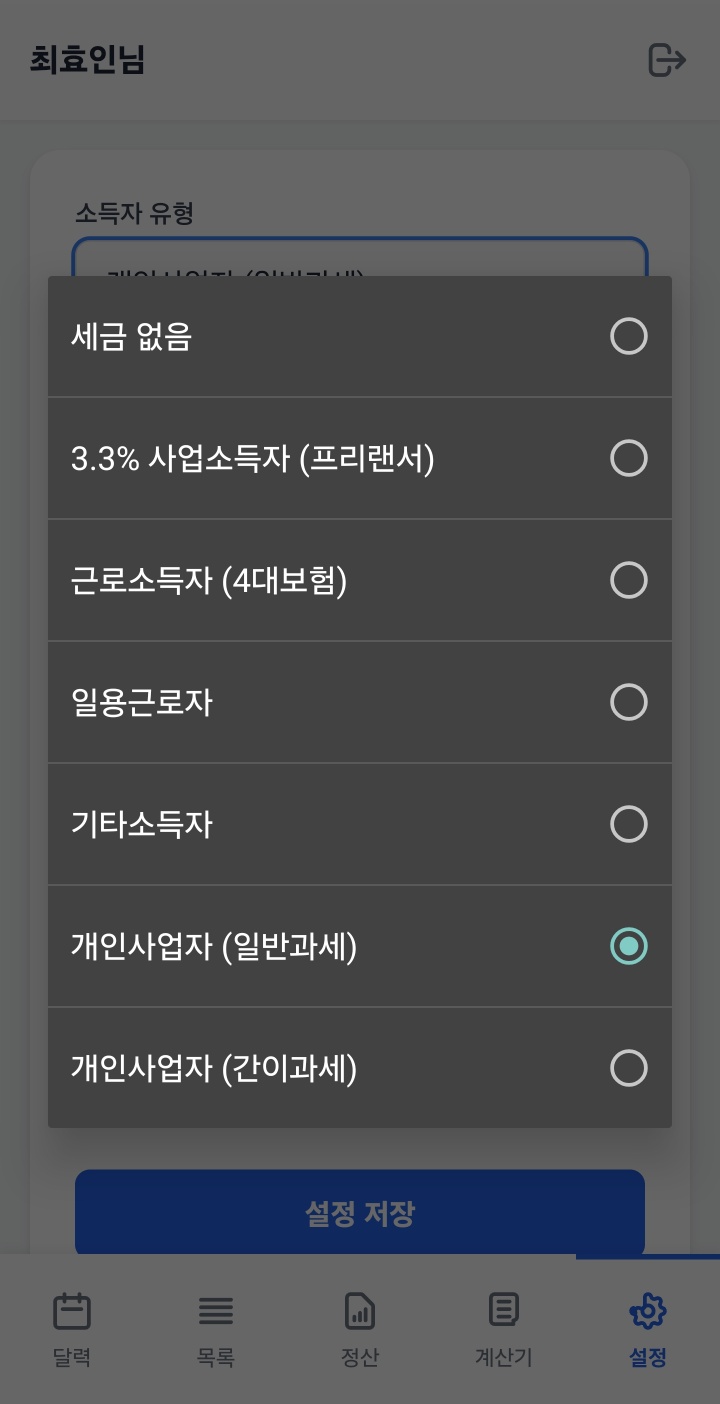Pick the 일용근로자 option
Image resolution: width=720 pixels, height=1404 pixels.
(x=359, y=703)
